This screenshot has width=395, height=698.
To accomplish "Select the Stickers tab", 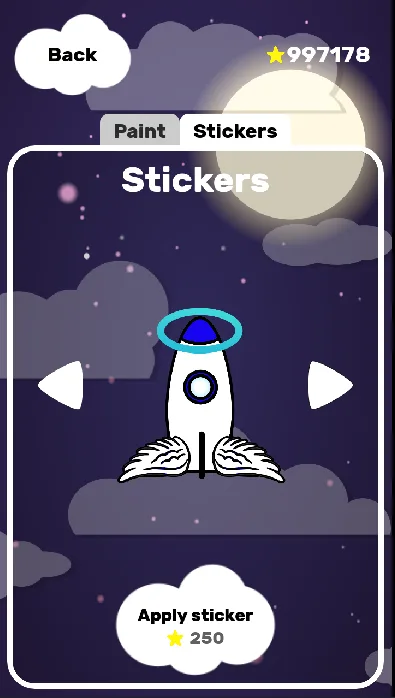I will (235, 130).
